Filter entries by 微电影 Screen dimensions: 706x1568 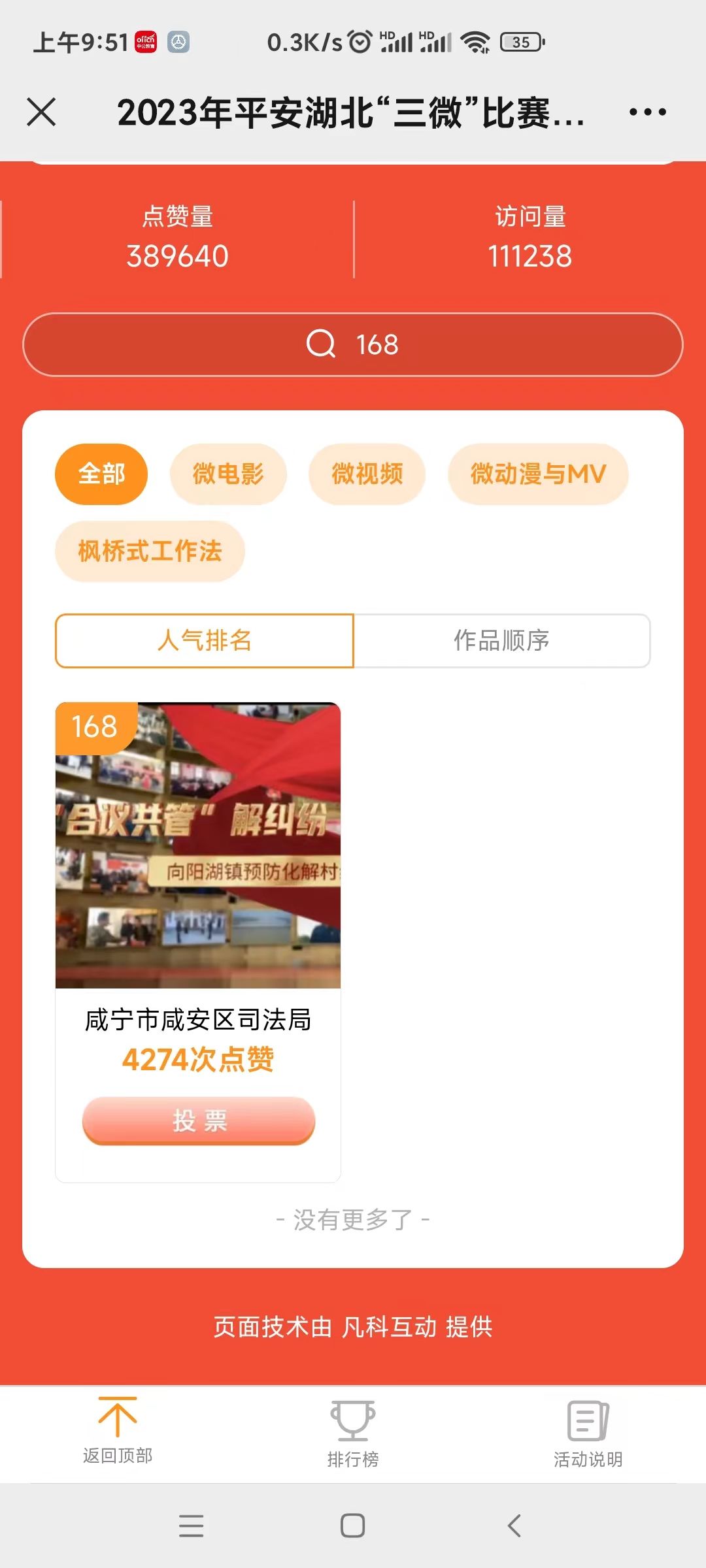pos(228,474)
